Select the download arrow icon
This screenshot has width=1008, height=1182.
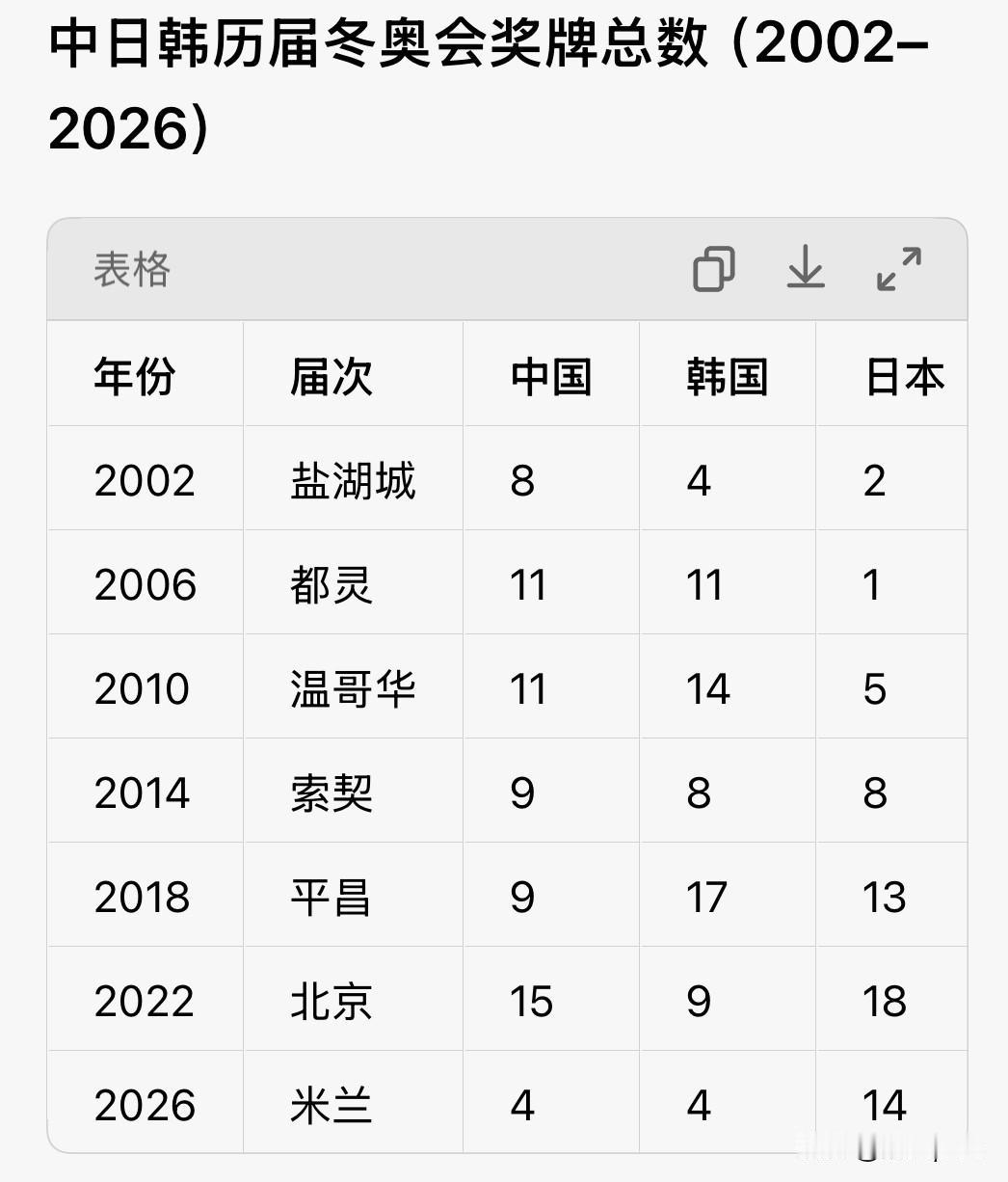[807, 269]
